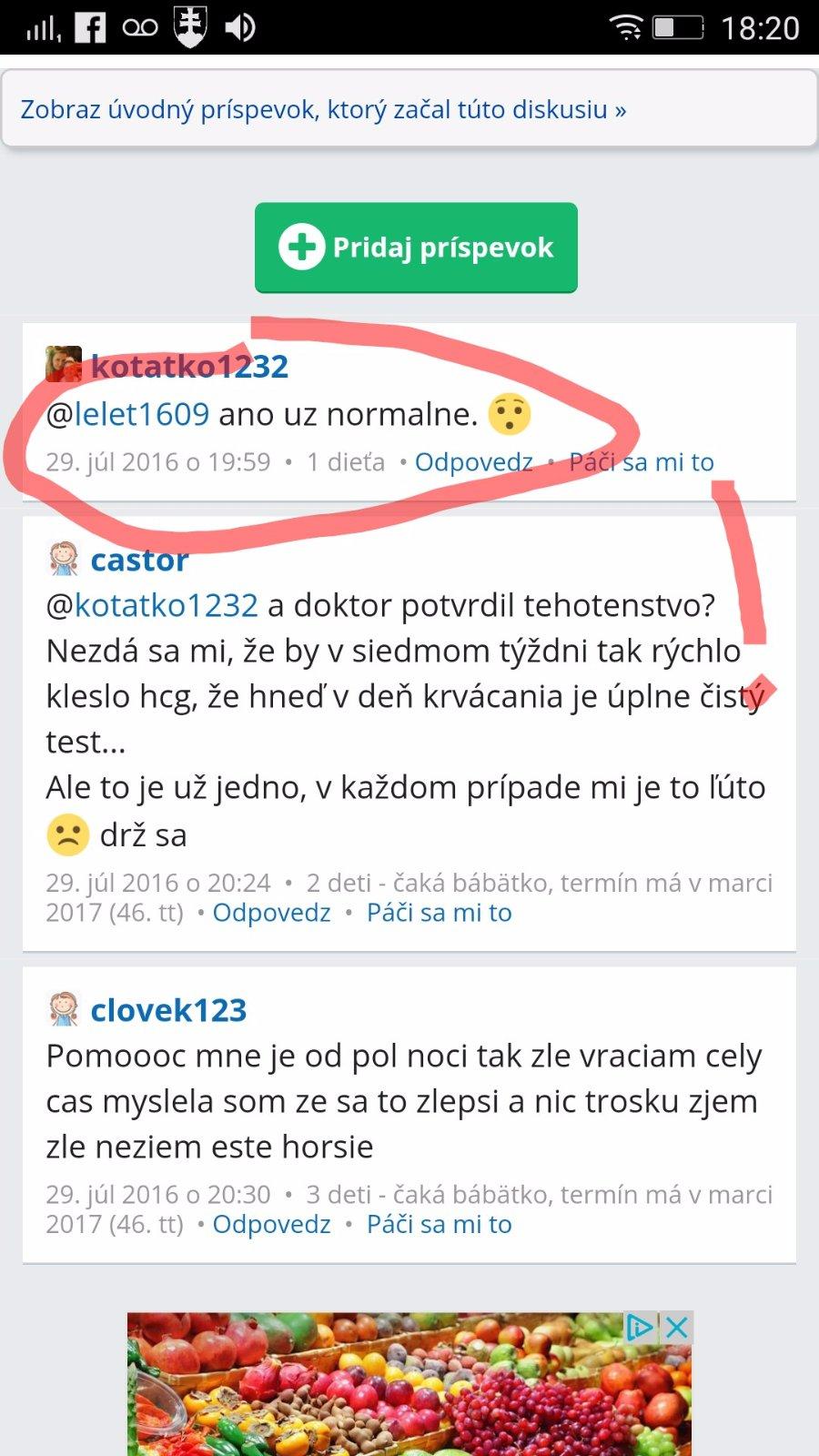Viewport: 819px width, 1456px height.
Task: Reply to kotatko1232's post via Odpovedz
Action: click(473, 462)
